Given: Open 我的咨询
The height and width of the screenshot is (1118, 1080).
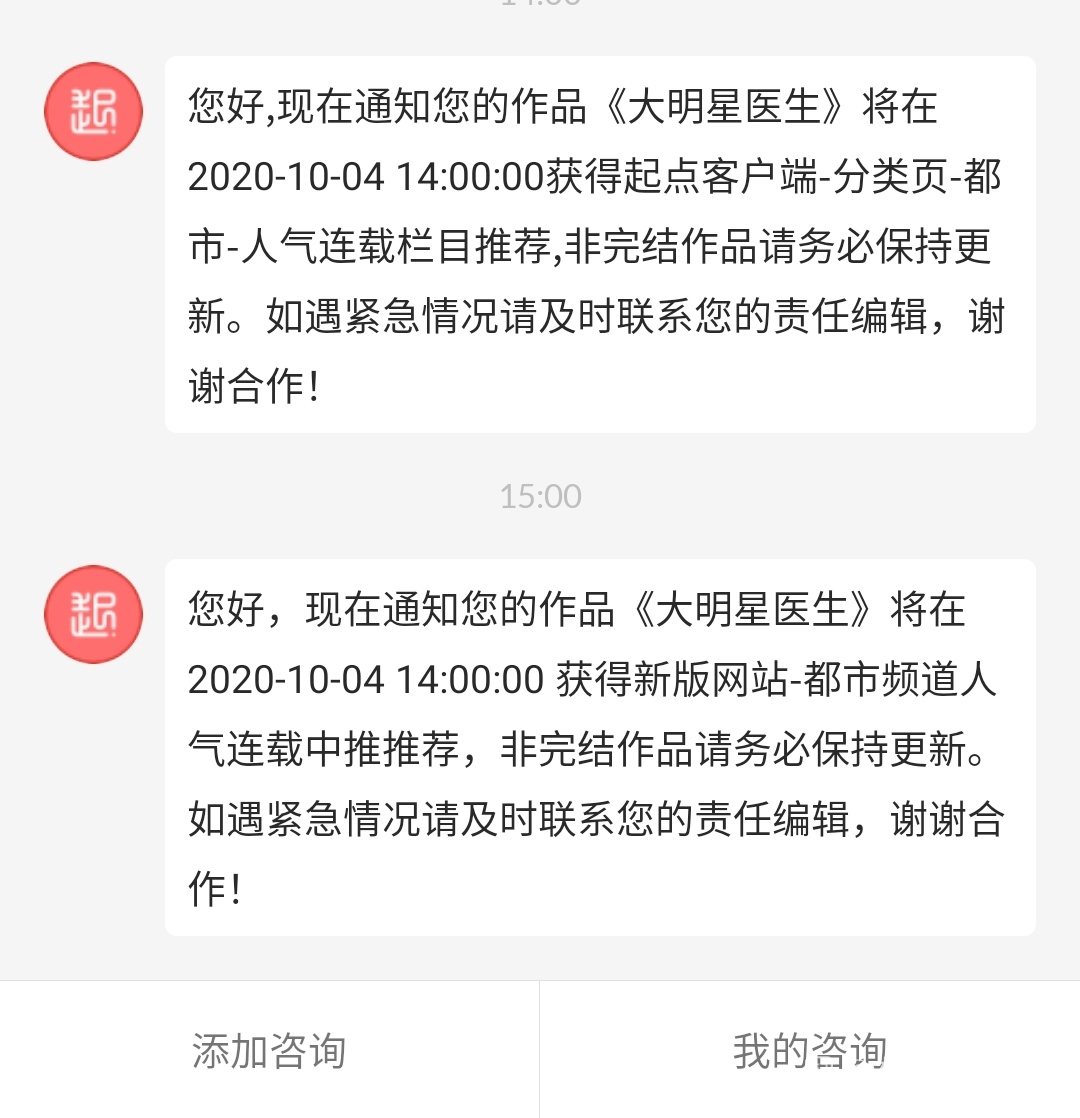Looking at the screenshot, I should click(x=810, y=1051).
